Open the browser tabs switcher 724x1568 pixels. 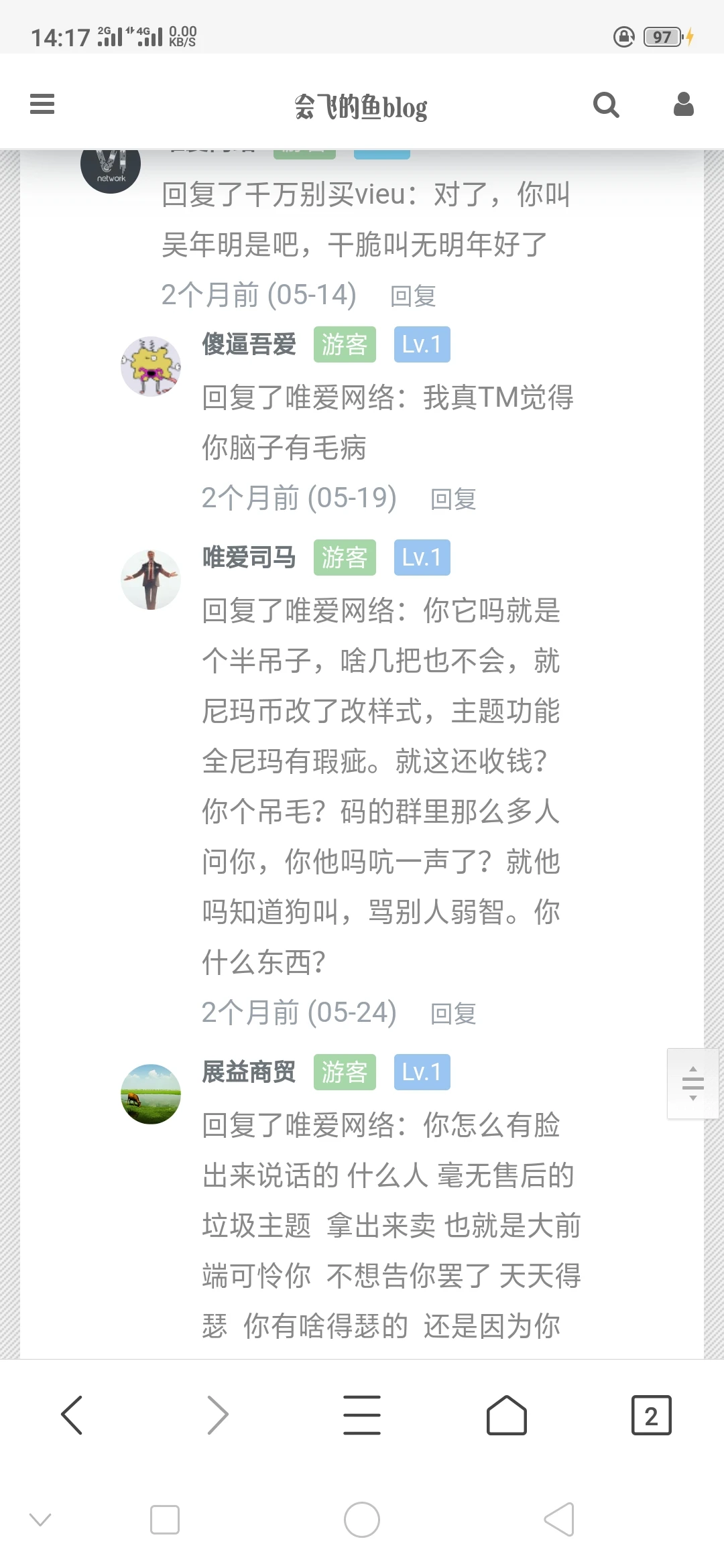point(651,1415)
